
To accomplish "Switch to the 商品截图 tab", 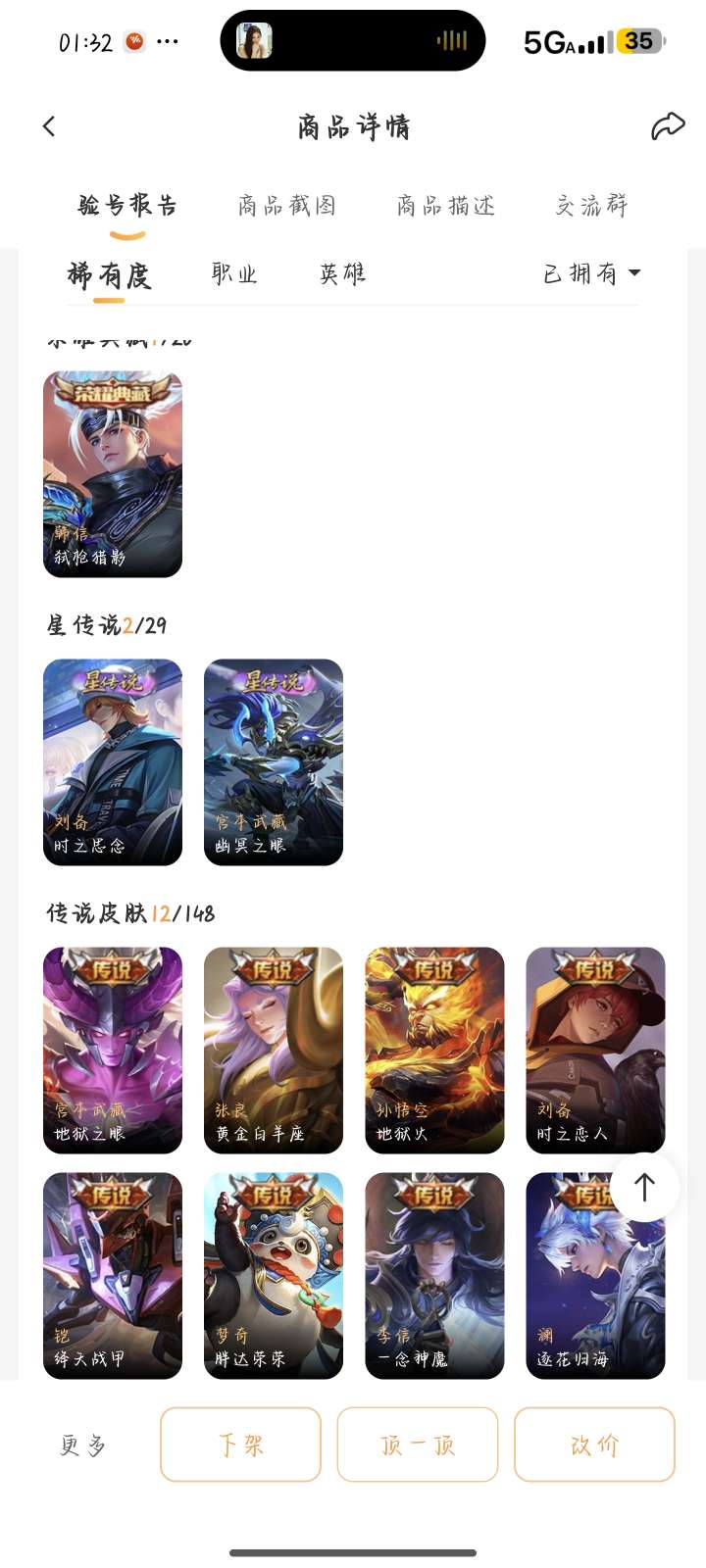I will pyautogui.click(x=287, y=206).
